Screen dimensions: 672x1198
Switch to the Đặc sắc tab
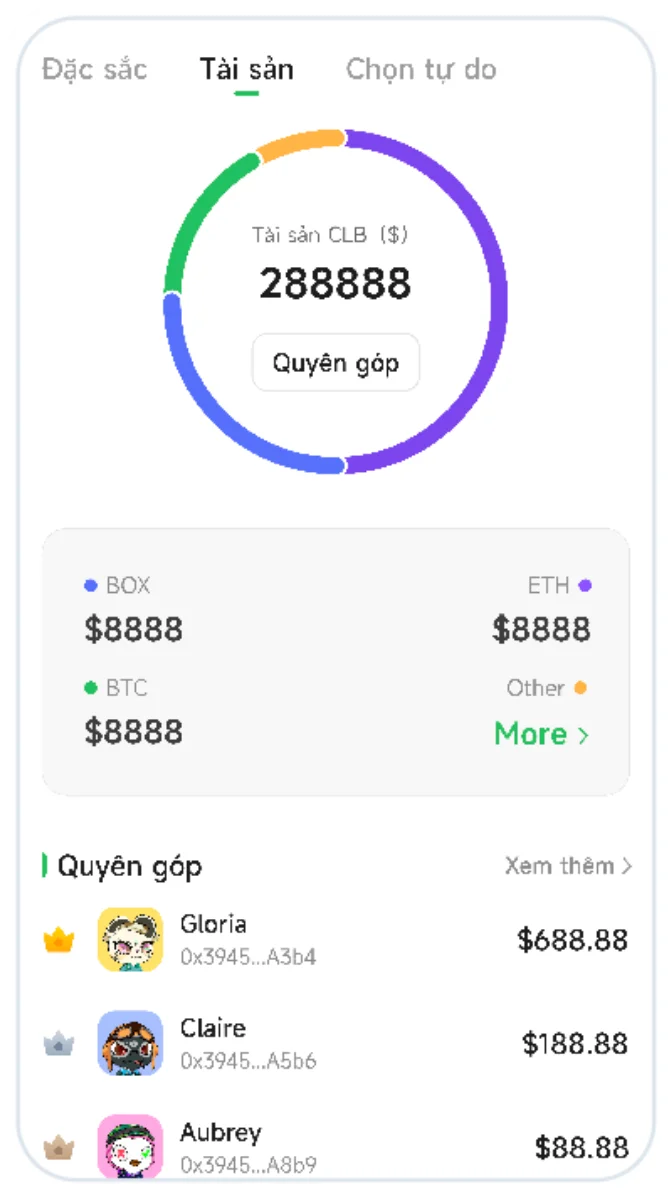tap(95, 70)
